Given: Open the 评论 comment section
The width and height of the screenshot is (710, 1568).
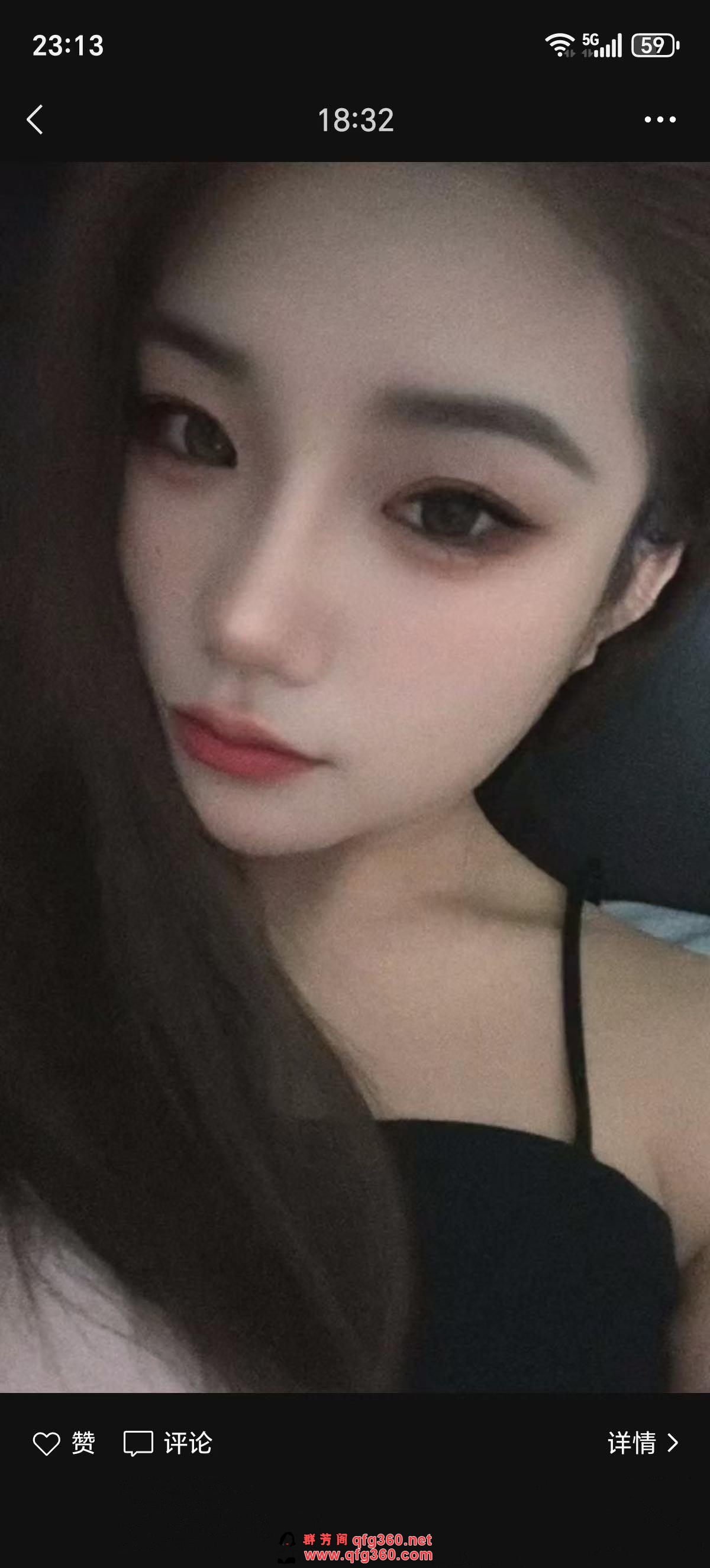Looking at the screenshot, I should click(168, 1443).
